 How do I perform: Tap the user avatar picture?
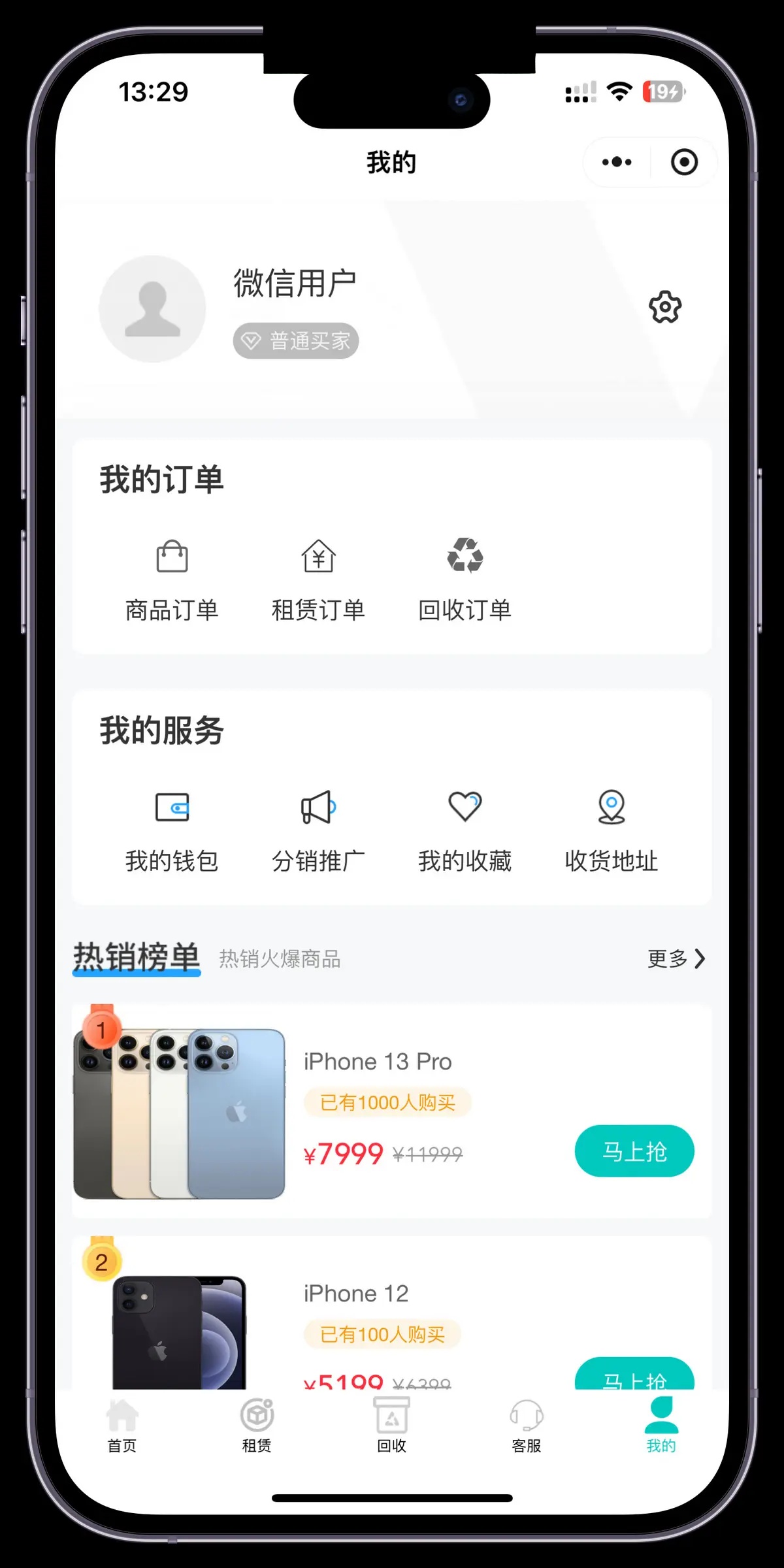pos(152,309)
